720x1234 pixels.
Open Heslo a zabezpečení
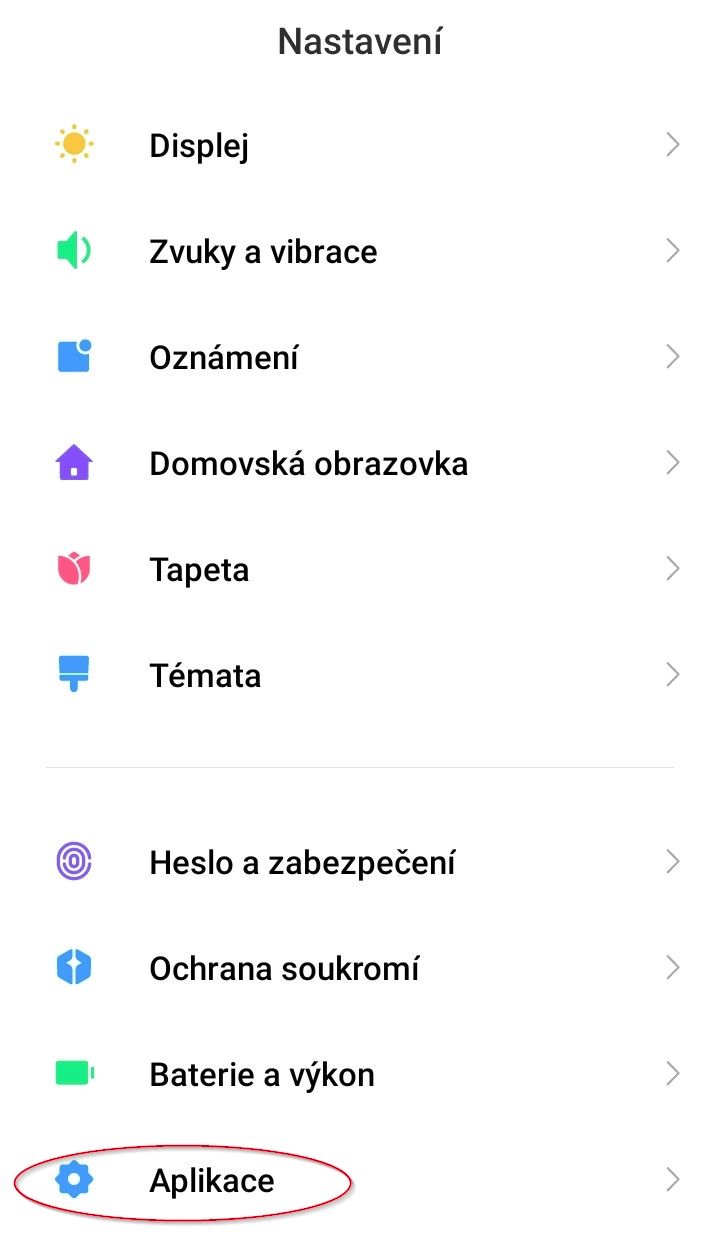302,862
